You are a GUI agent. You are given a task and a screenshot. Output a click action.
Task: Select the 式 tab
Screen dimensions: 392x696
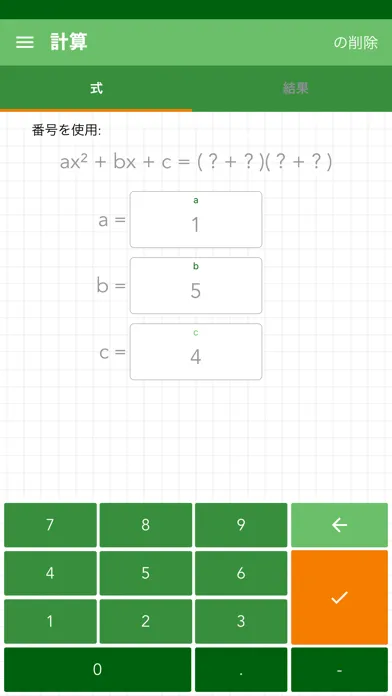(96, 88)
